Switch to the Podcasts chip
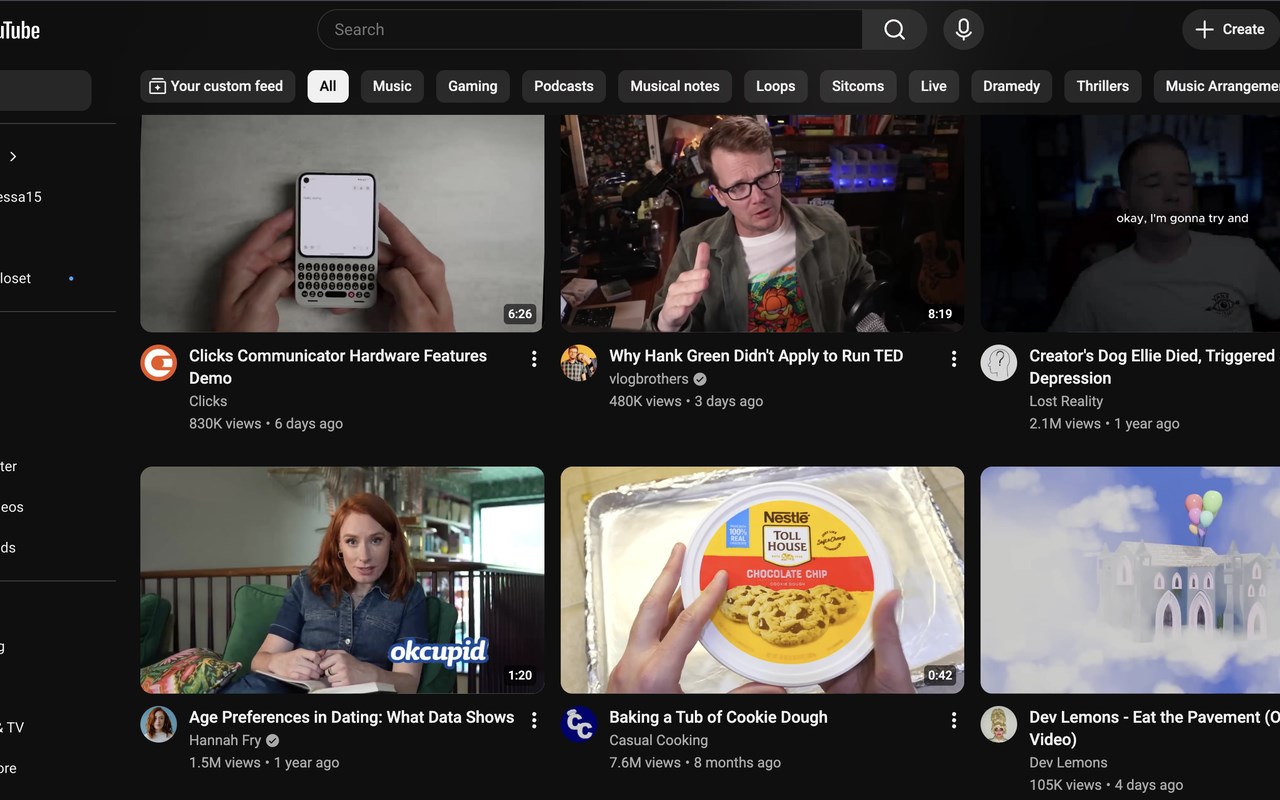This screenshot has height=800, width=1280. (564, 86)
